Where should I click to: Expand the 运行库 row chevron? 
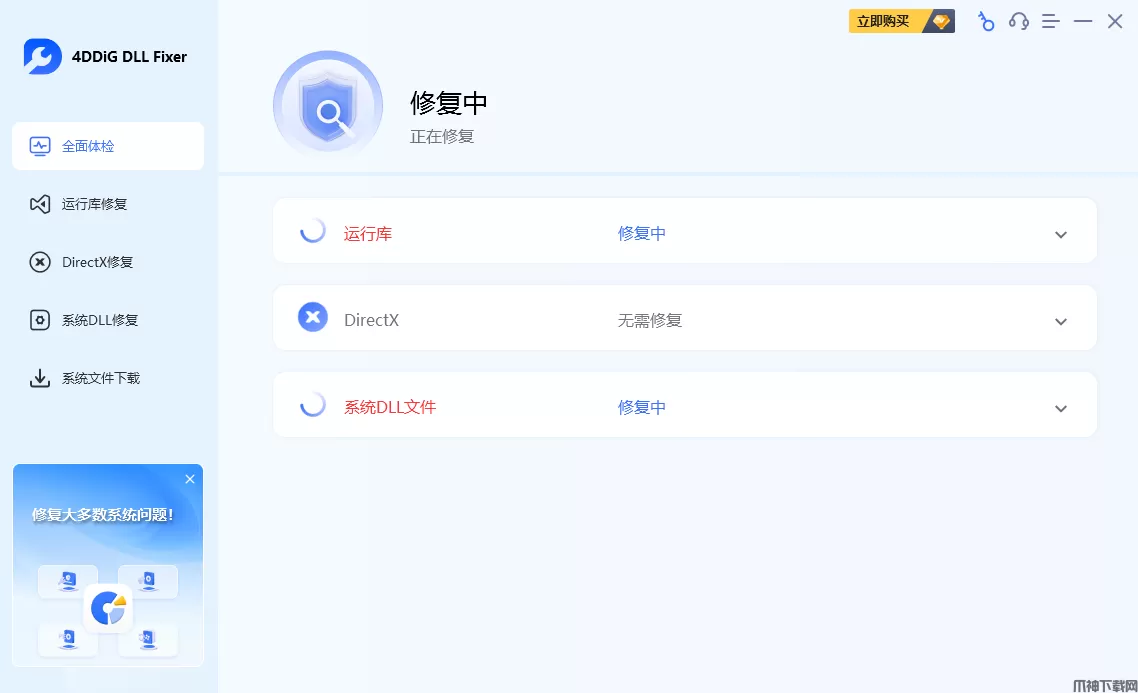tap(1061, 235)
